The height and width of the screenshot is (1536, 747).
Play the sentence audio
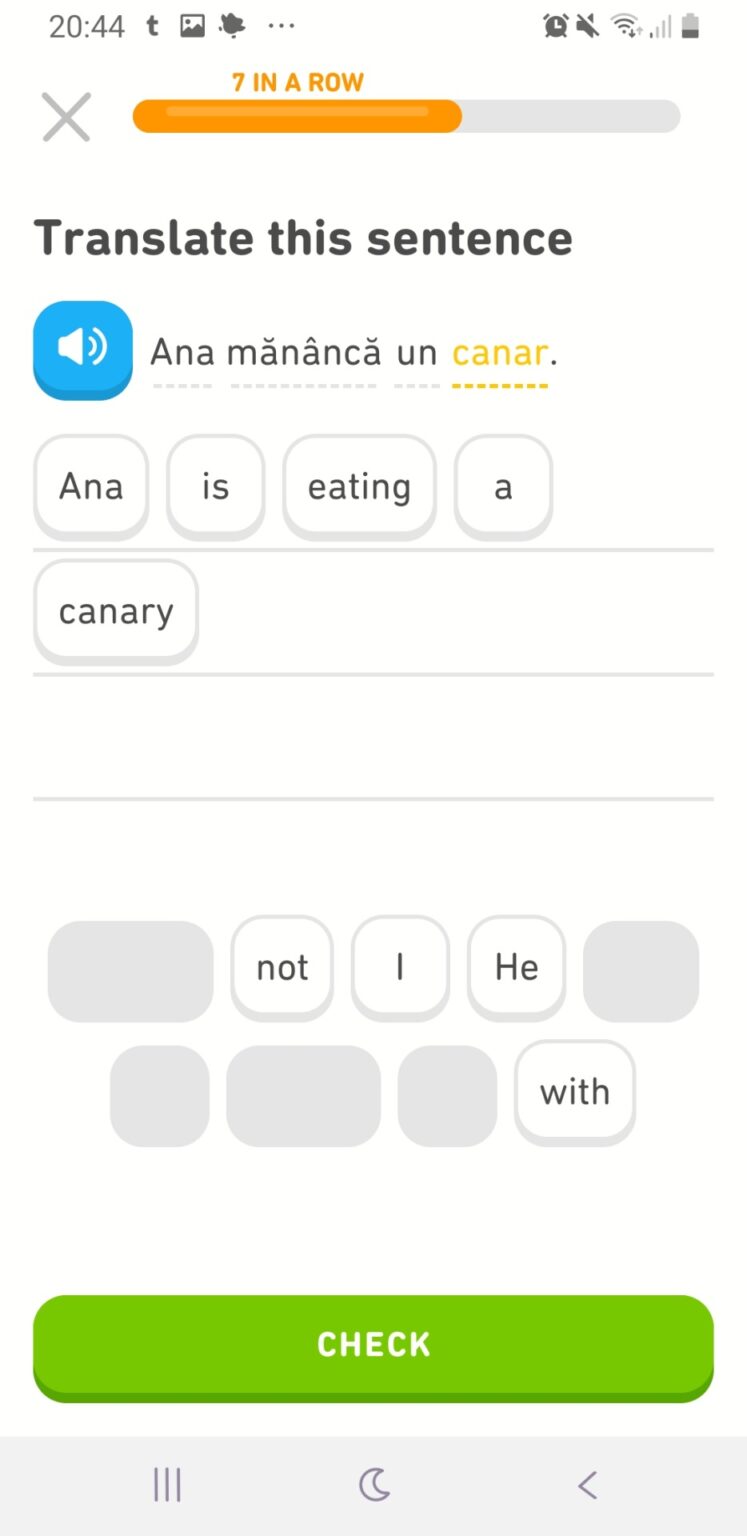[x=83, y=349]
